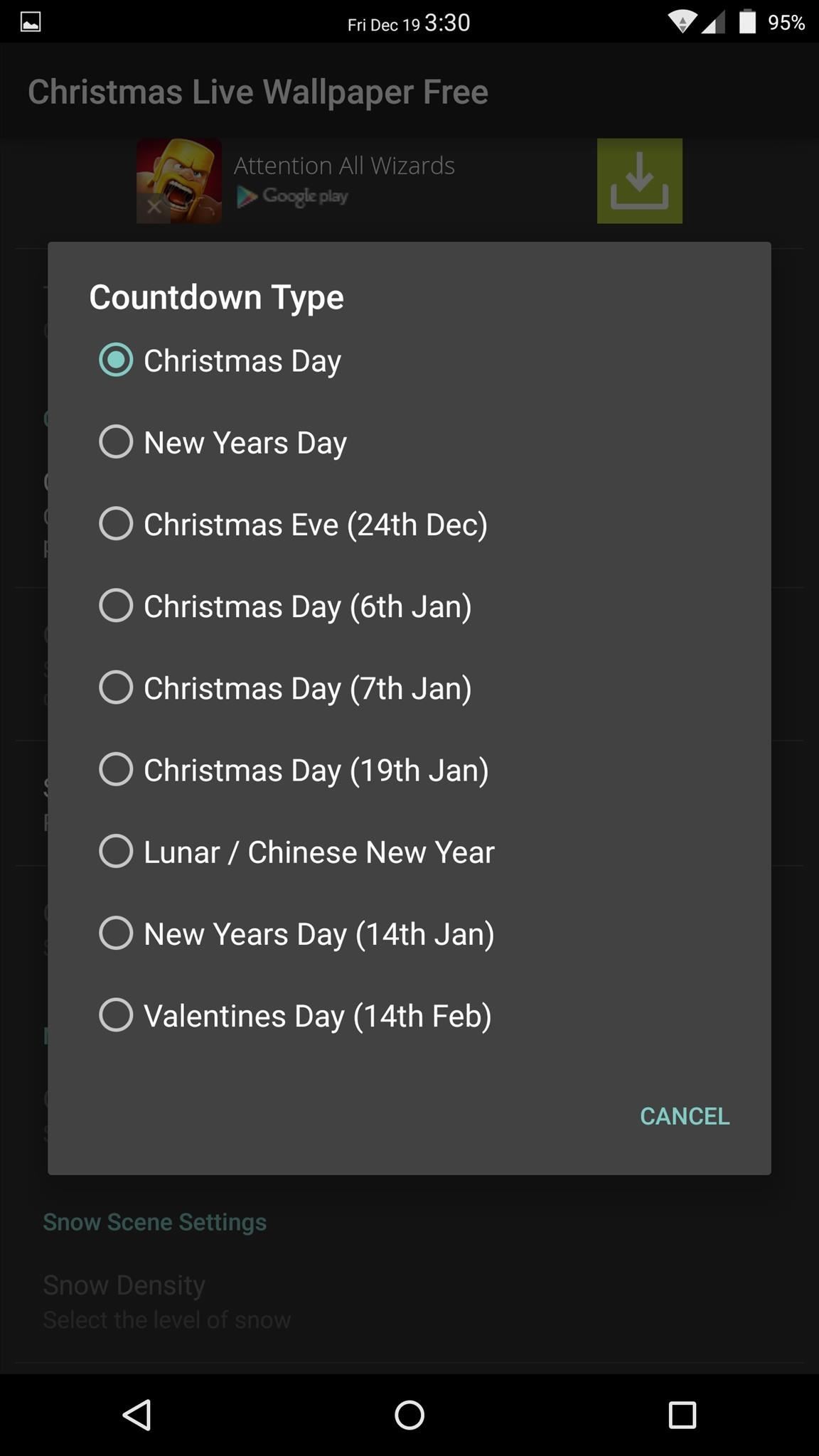Tap the cellular signal icon
The width and height of the screenshot is (819, 1456).
[x=714, y=21]
